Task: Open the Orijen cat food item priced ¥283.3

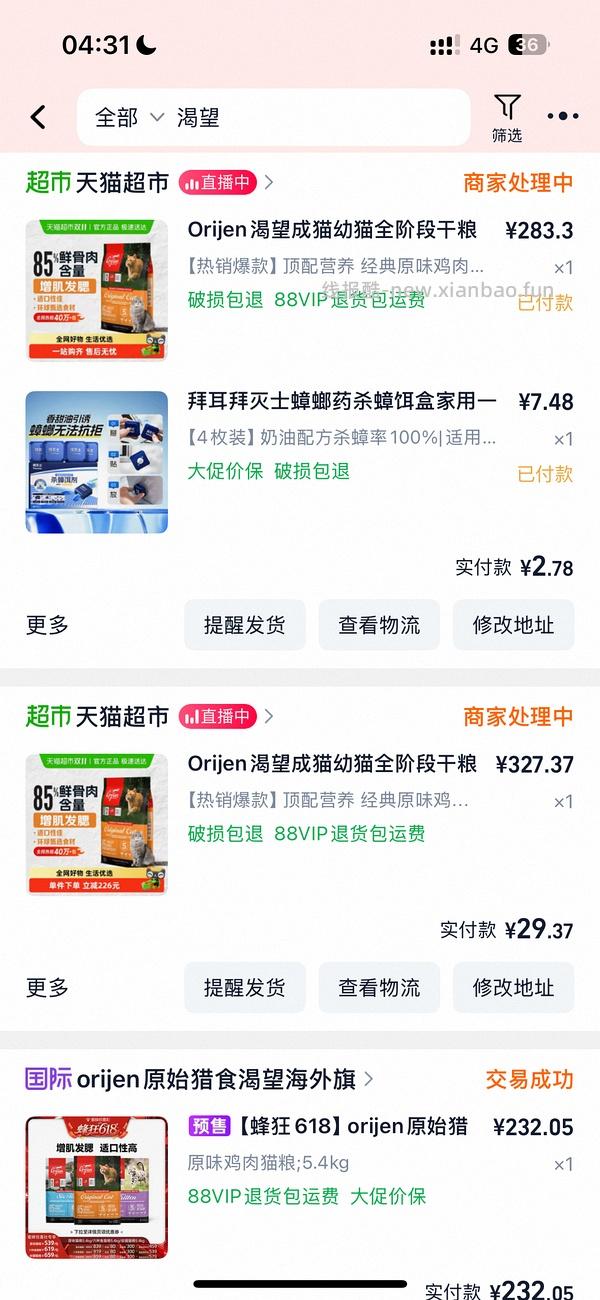Action: [x=332, y=231]
